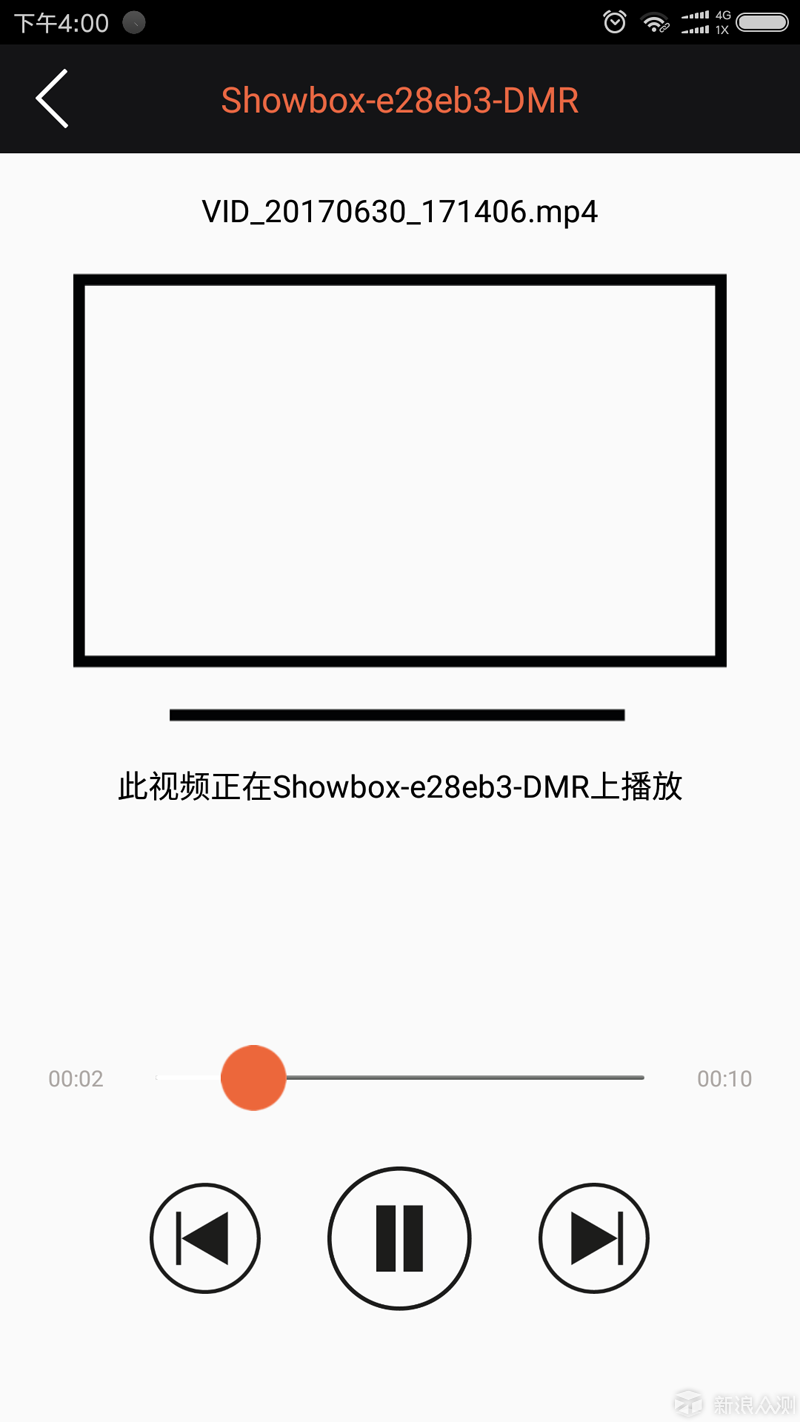Viewport: 800px width, 1422px height.
Task: Tap the elapsed time 00:02 label
Action: [75, 1078]
